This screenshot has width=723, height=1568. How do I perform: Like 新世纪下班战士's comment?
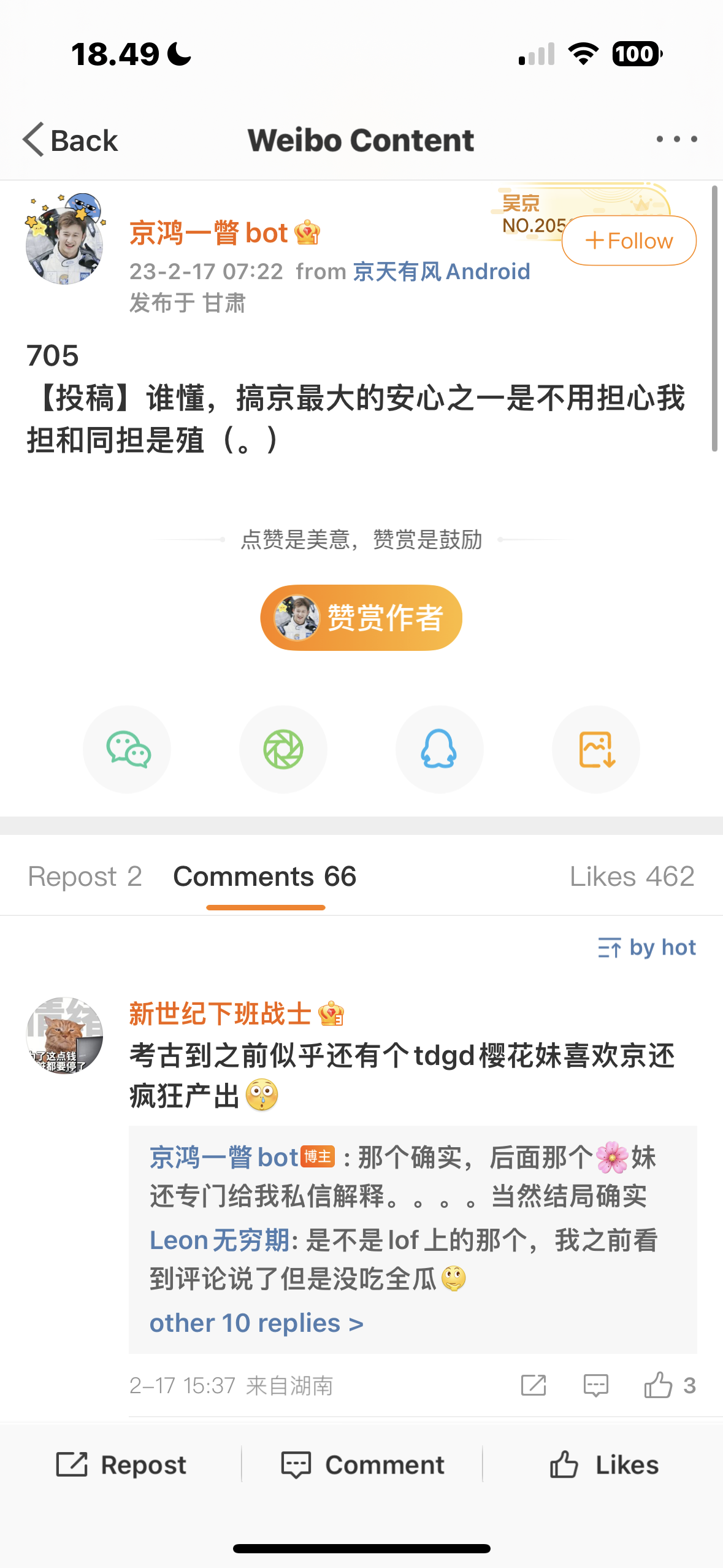point(659,1385)
